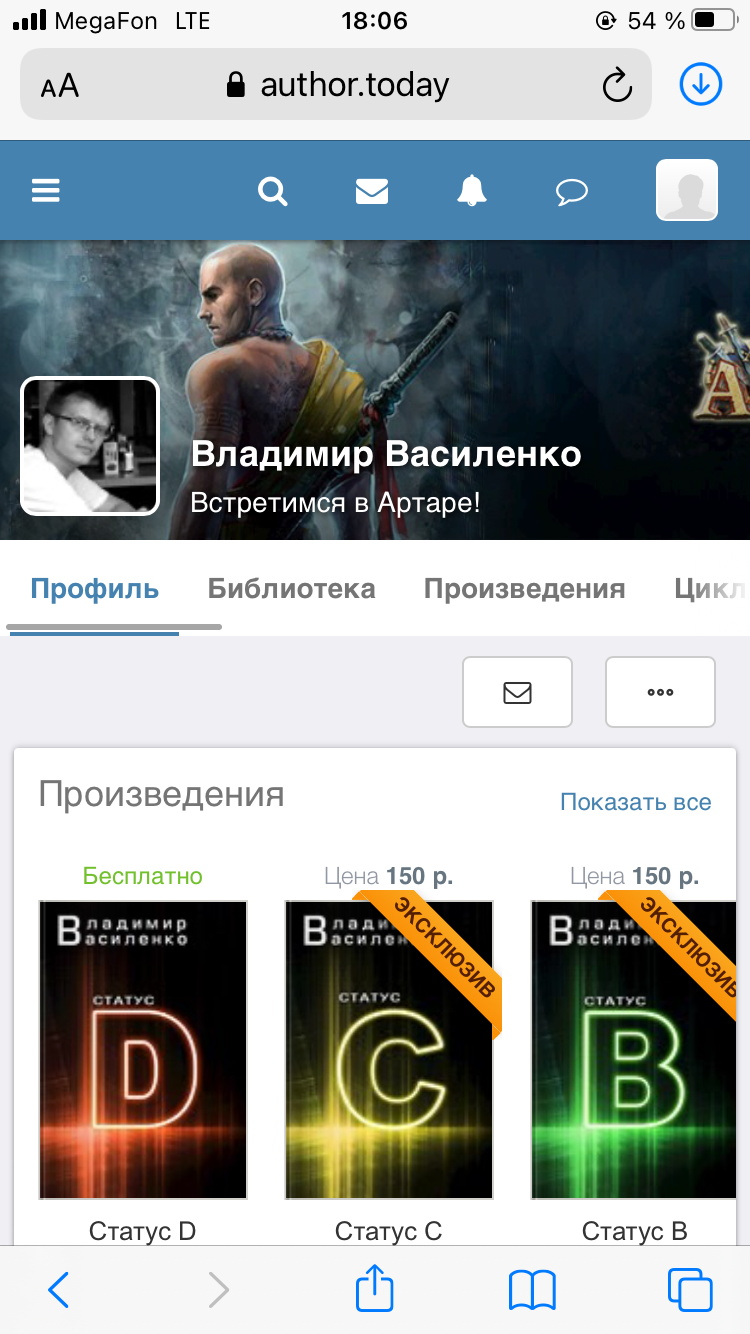Go back to the previous page
The width and height of the screenshot is (750, 1334).
(59, 1290)
